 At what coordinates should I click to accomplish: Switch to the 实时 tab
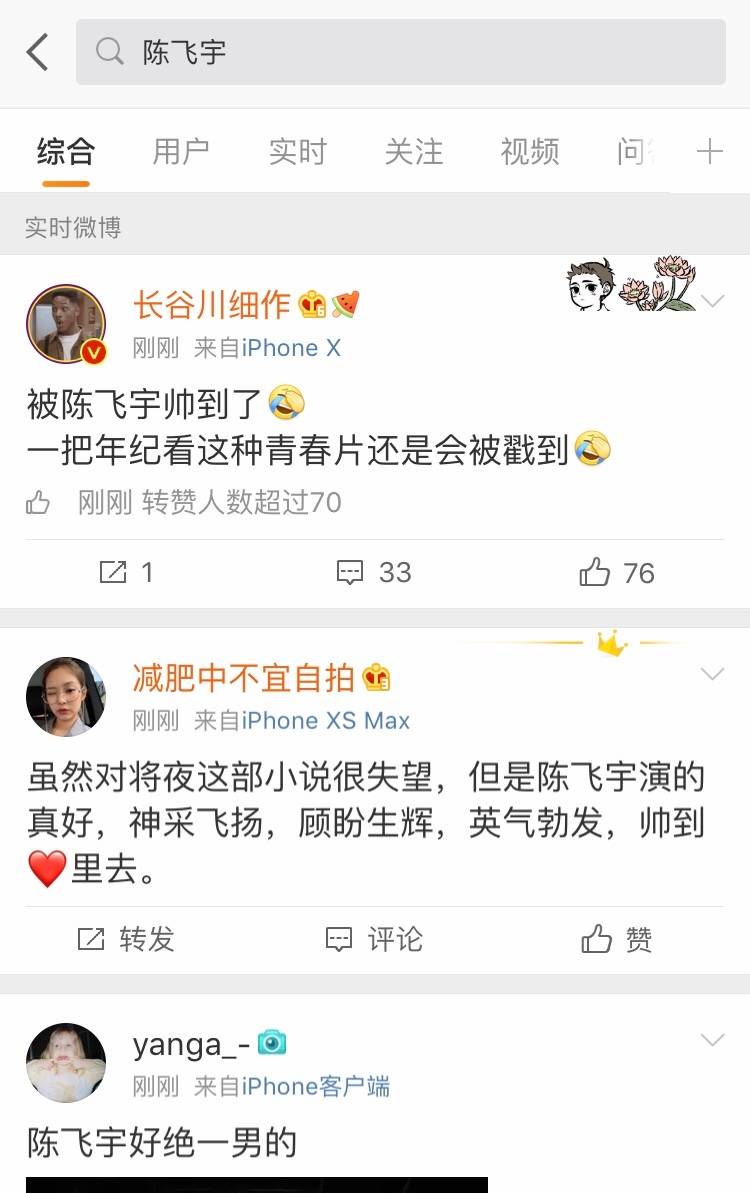click(x=297, y=152)
